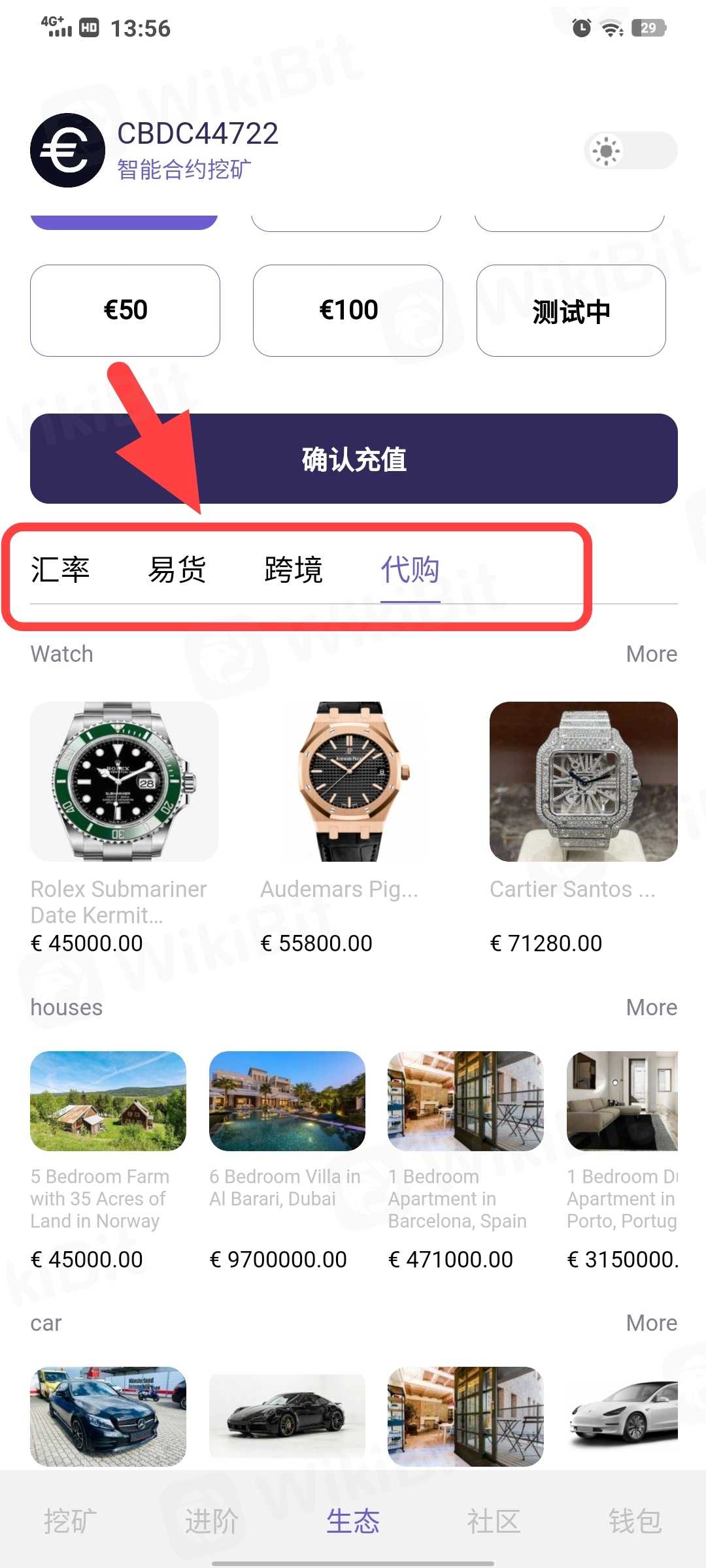Select the €50 recharge amount
This screenshot has height=1568, width=706.
[125, 310]
